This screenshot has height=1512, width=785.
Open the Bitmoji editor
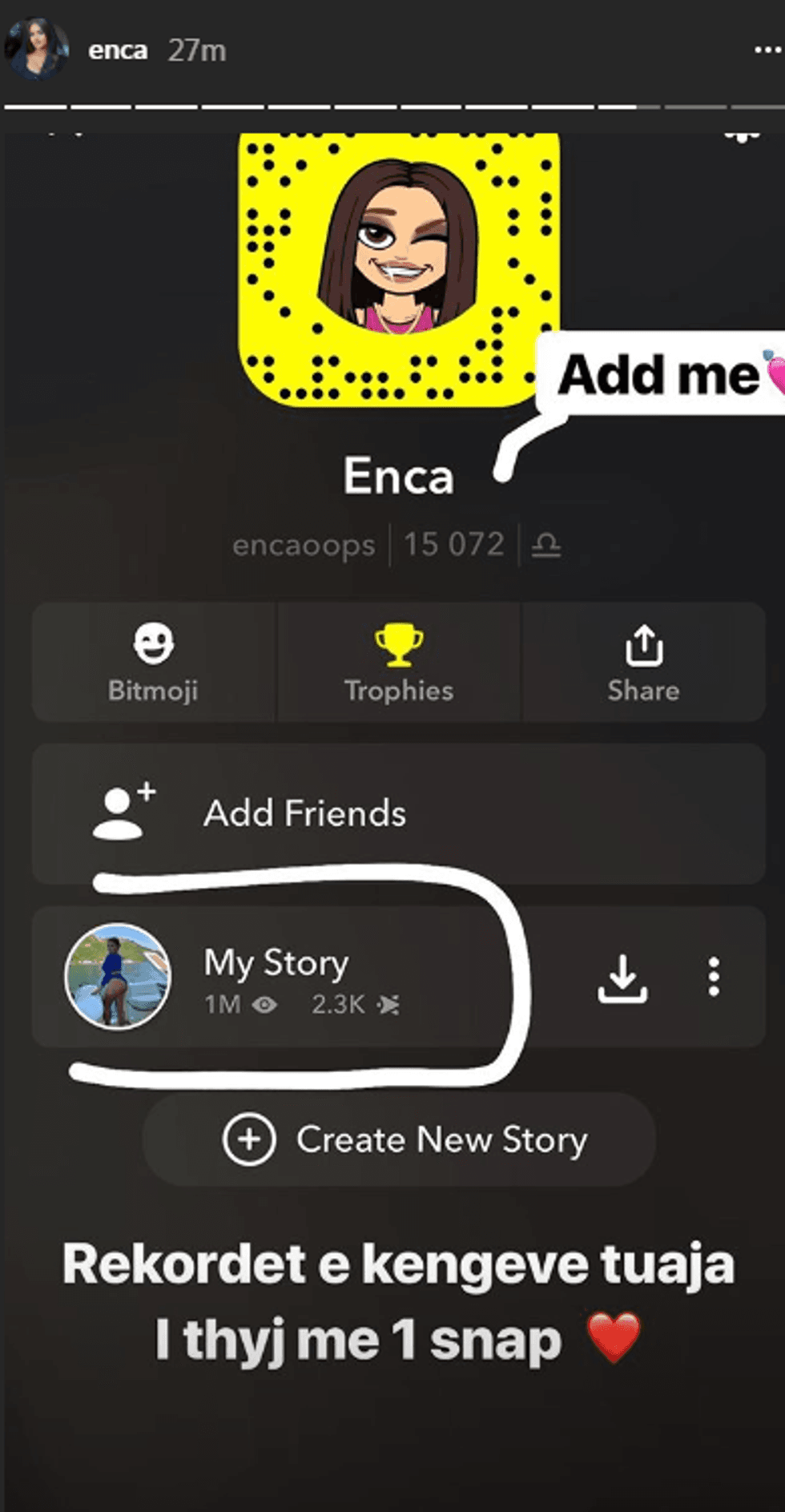[155, 661]
